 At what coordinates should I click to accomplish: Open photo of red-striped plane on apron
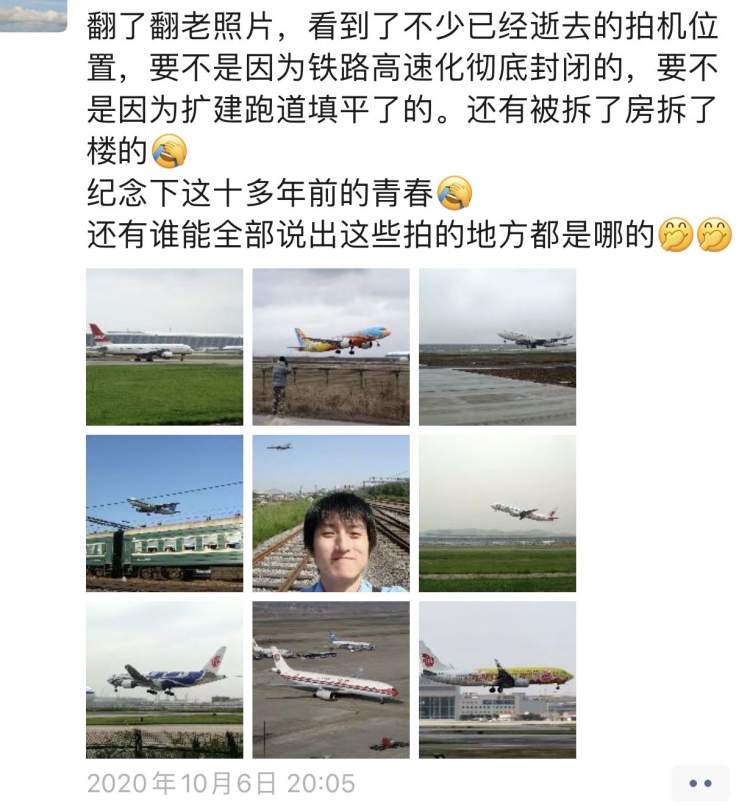(x=331, y=679)
